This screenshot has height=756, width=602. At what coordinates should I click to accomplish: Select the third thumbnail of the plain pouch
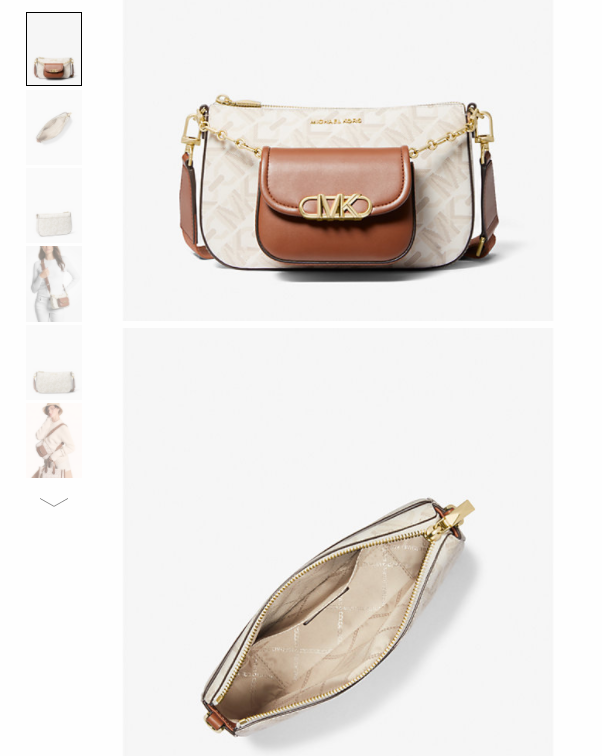54,205
